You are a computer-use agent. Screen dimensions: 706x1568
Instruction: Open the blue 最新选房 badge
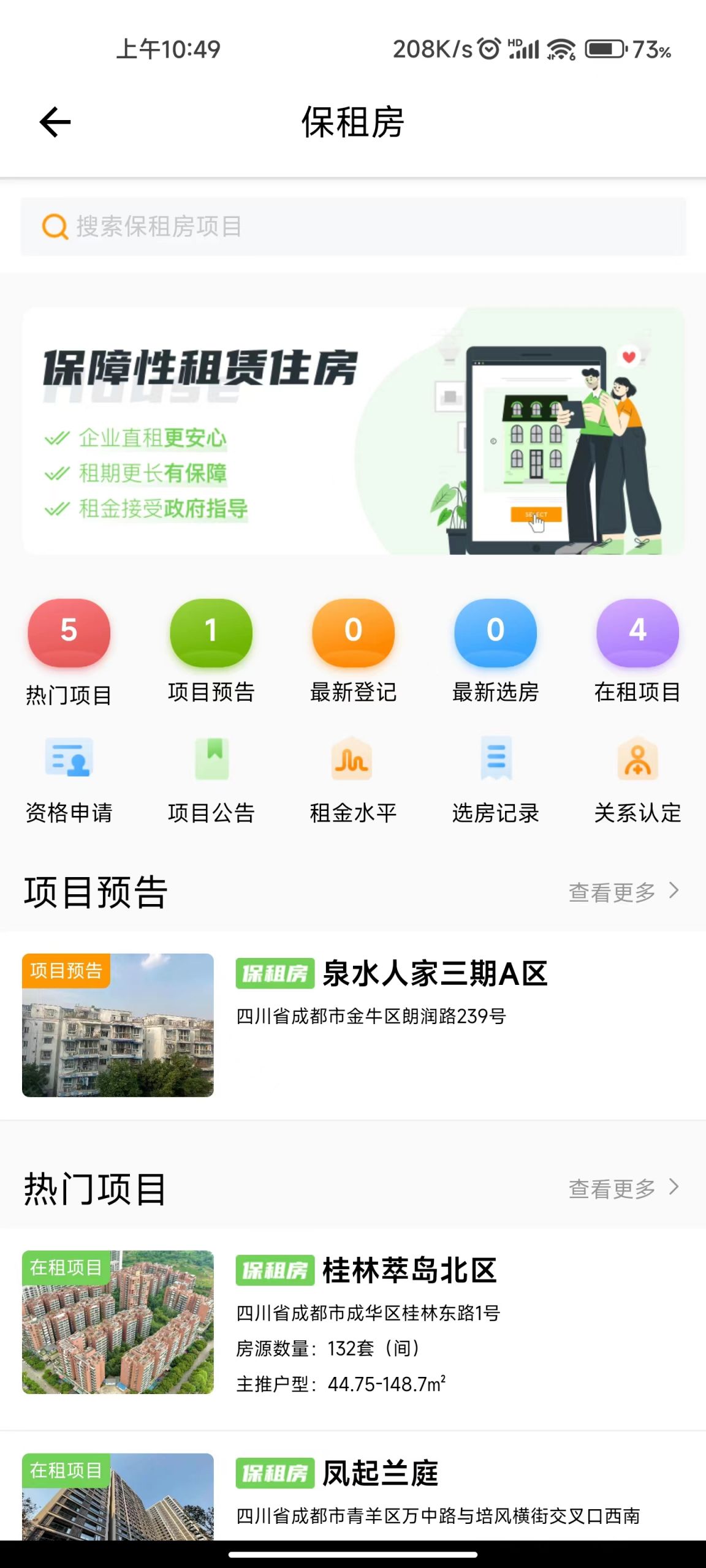click(x=495, y=634)
